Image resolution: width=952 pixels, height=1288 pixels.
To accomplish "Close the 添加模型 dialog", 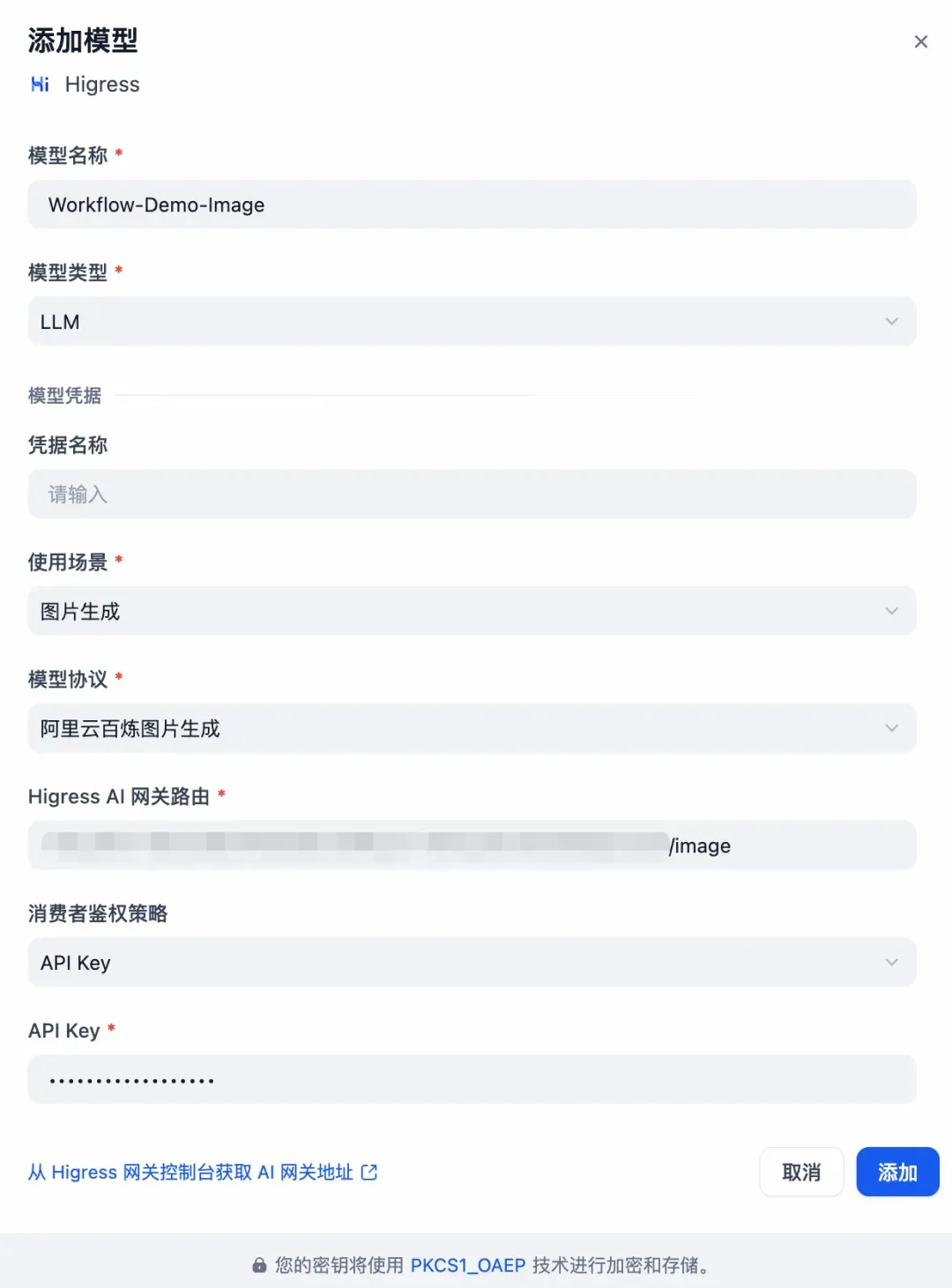I will (x=920, y=41).
